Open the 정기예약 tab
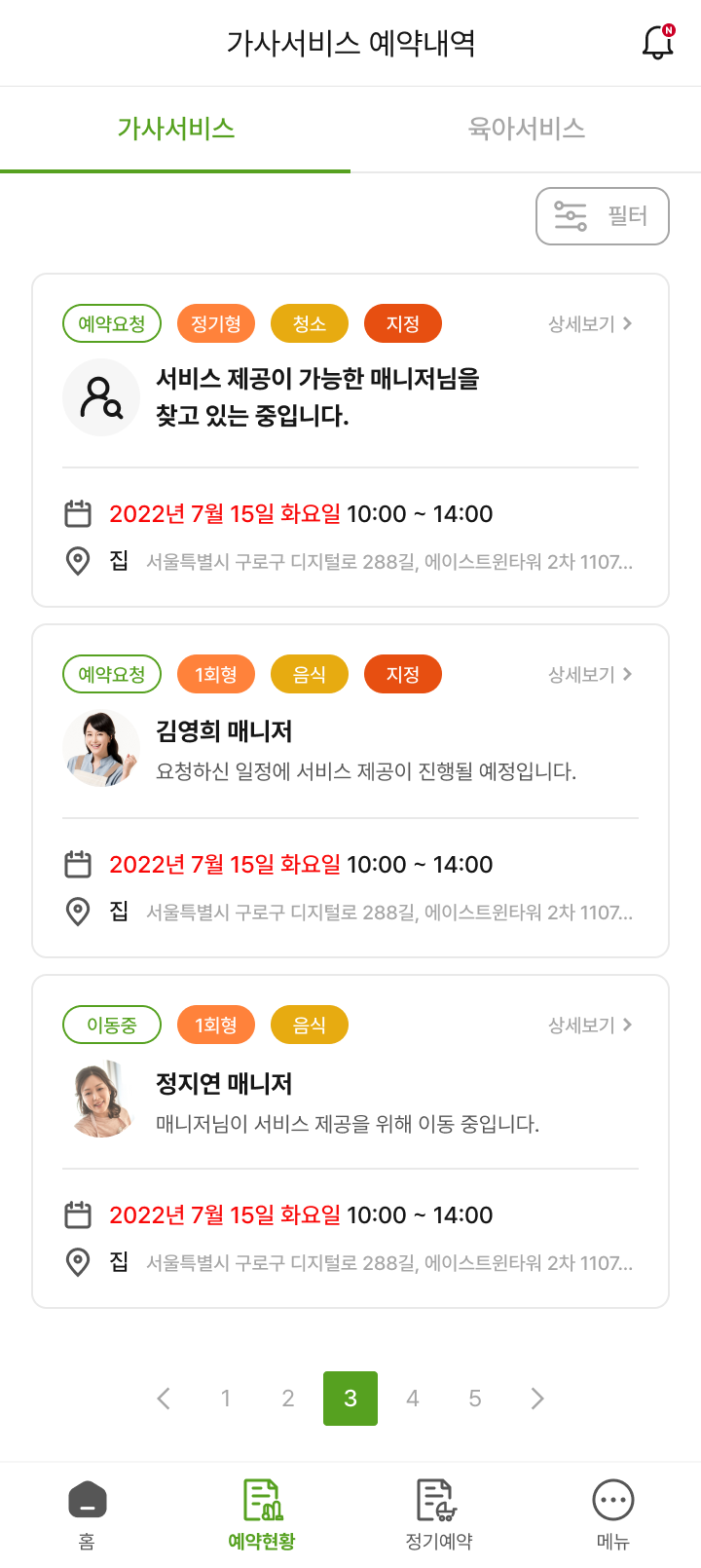The width and height of the screenshot is (701, 1568). [438, 1514]
